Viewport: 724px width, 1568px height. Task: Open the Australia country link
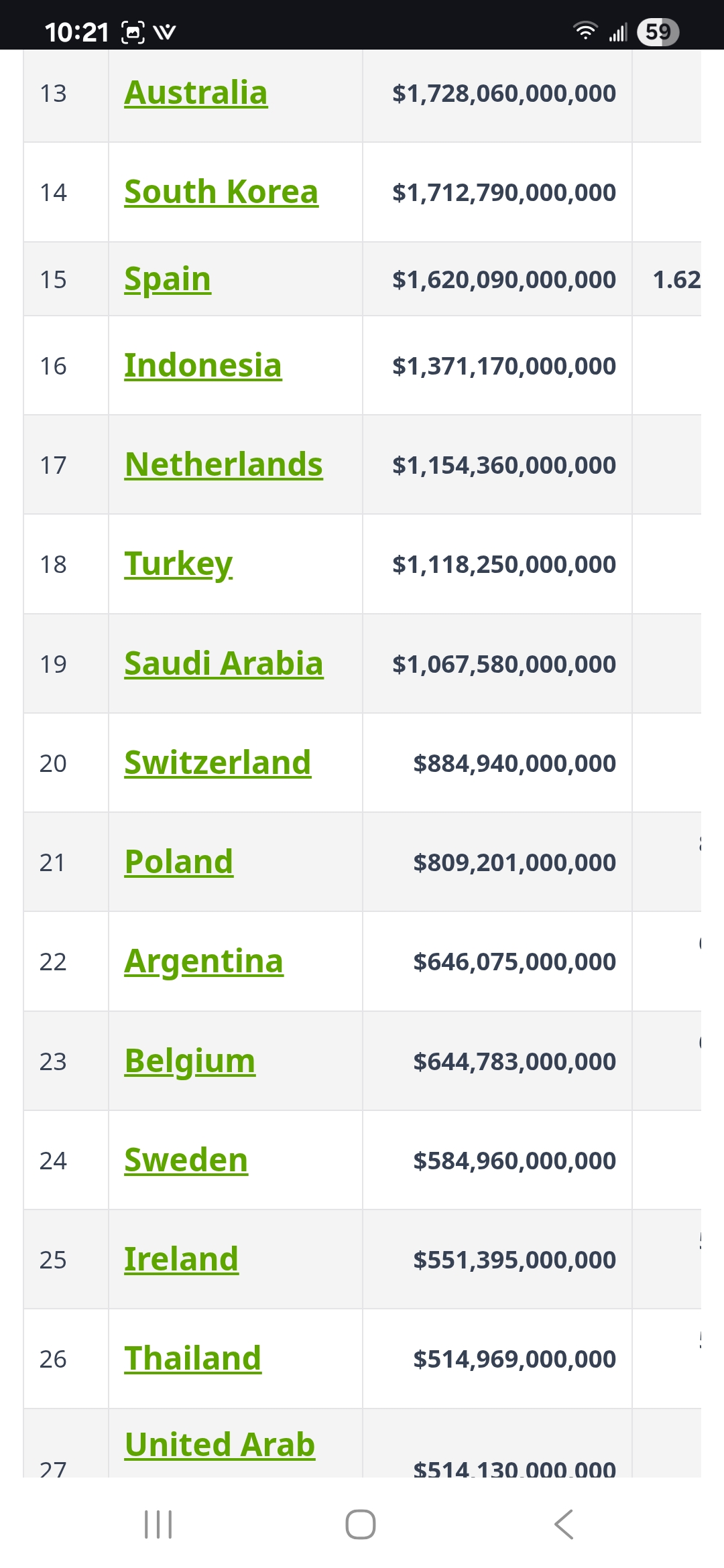[x=196, y=93]
